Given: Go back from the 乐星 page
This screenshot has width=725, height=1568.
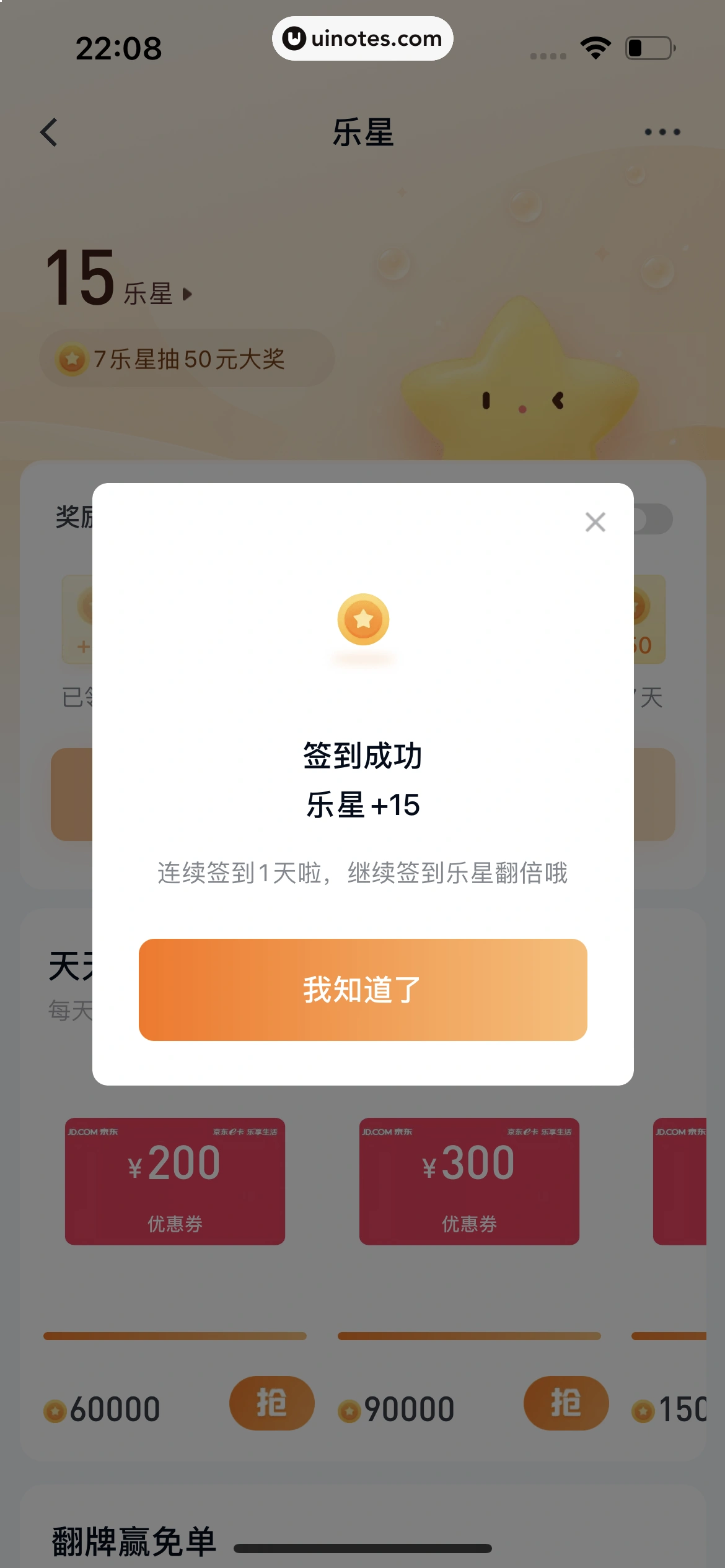Looking at the screenshot, I should coord(50,132).
